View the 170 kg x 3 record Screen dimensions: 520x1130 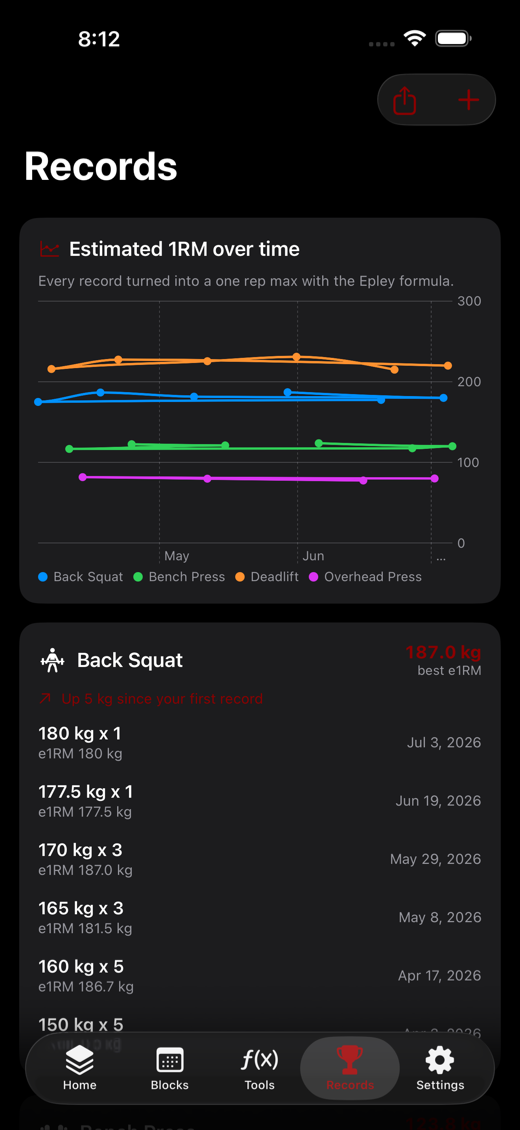pyautogui.click(x=260, y=860)
